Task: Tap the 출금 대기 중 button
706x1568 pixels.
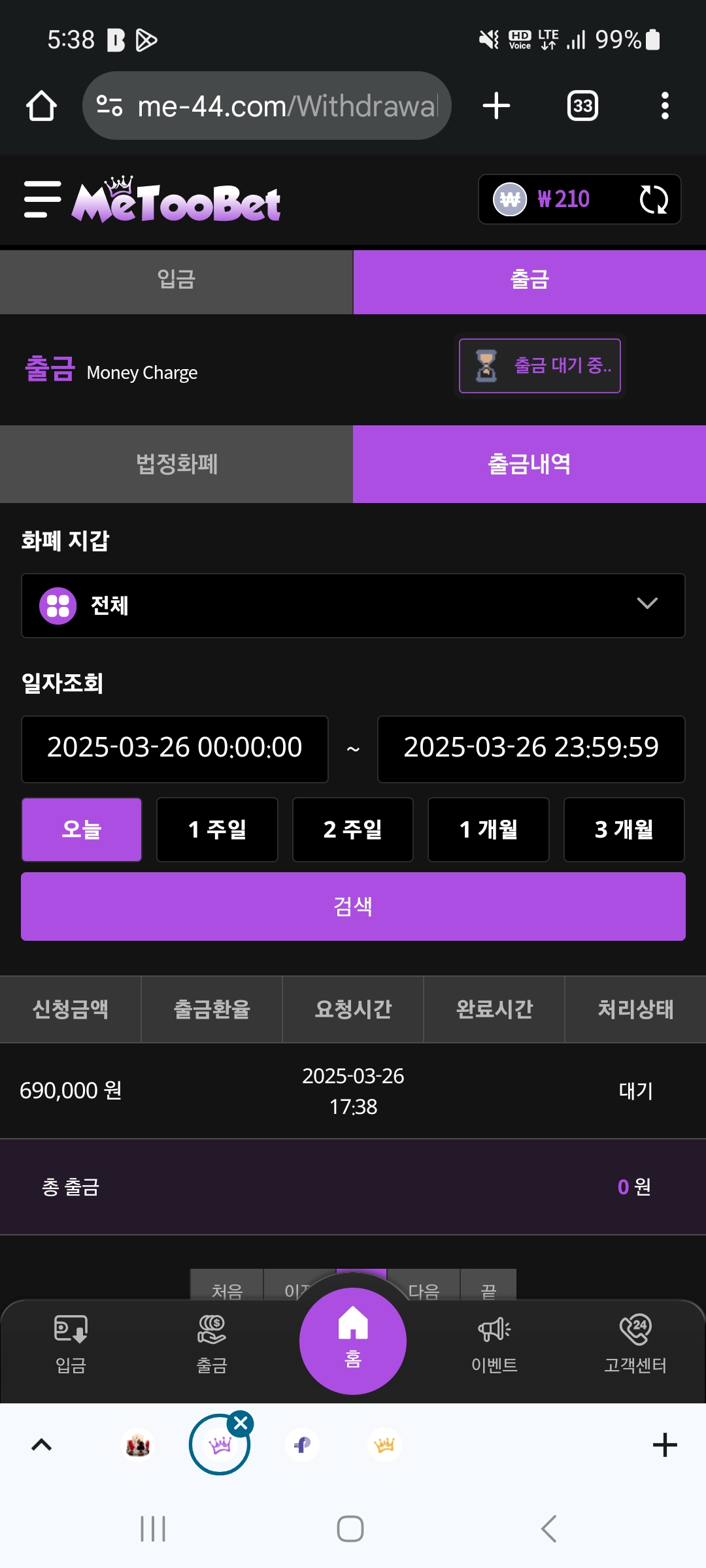Action: coord(540,366)
